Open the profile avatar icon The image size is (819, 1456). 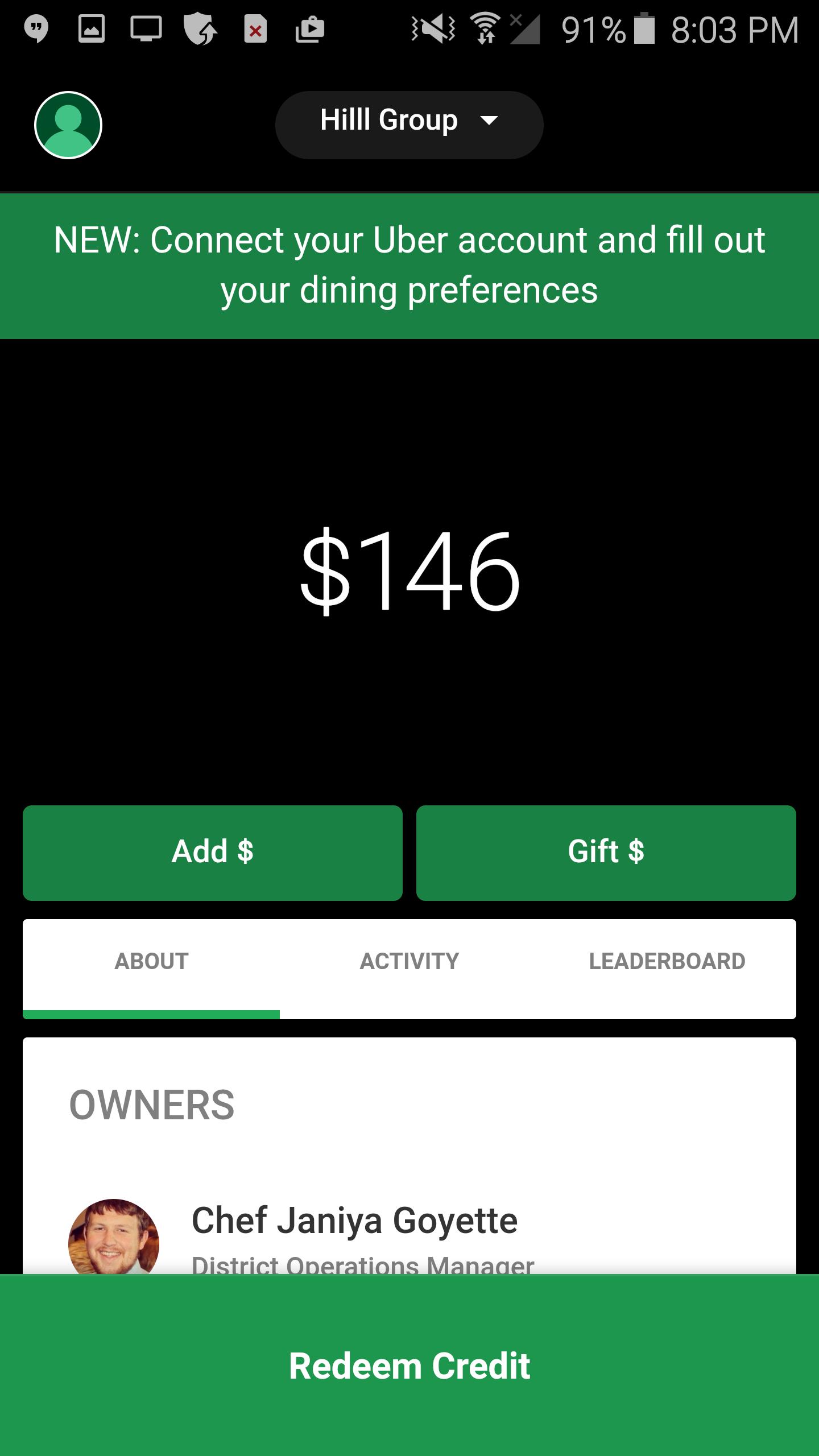click(68, 125)
